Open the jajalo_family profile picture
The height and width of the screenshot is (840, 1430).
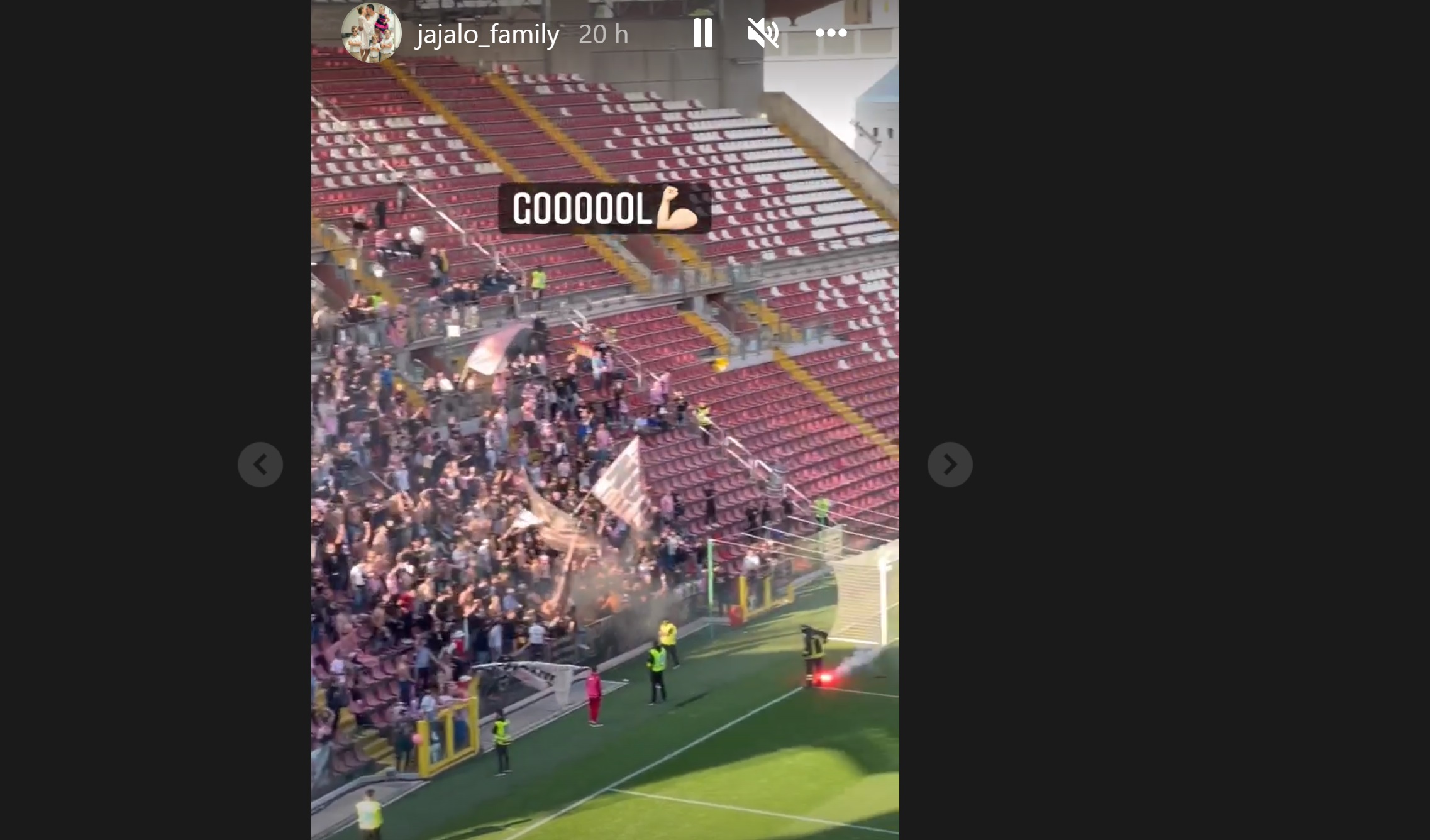pyautogui.click(x=371, y=33)
